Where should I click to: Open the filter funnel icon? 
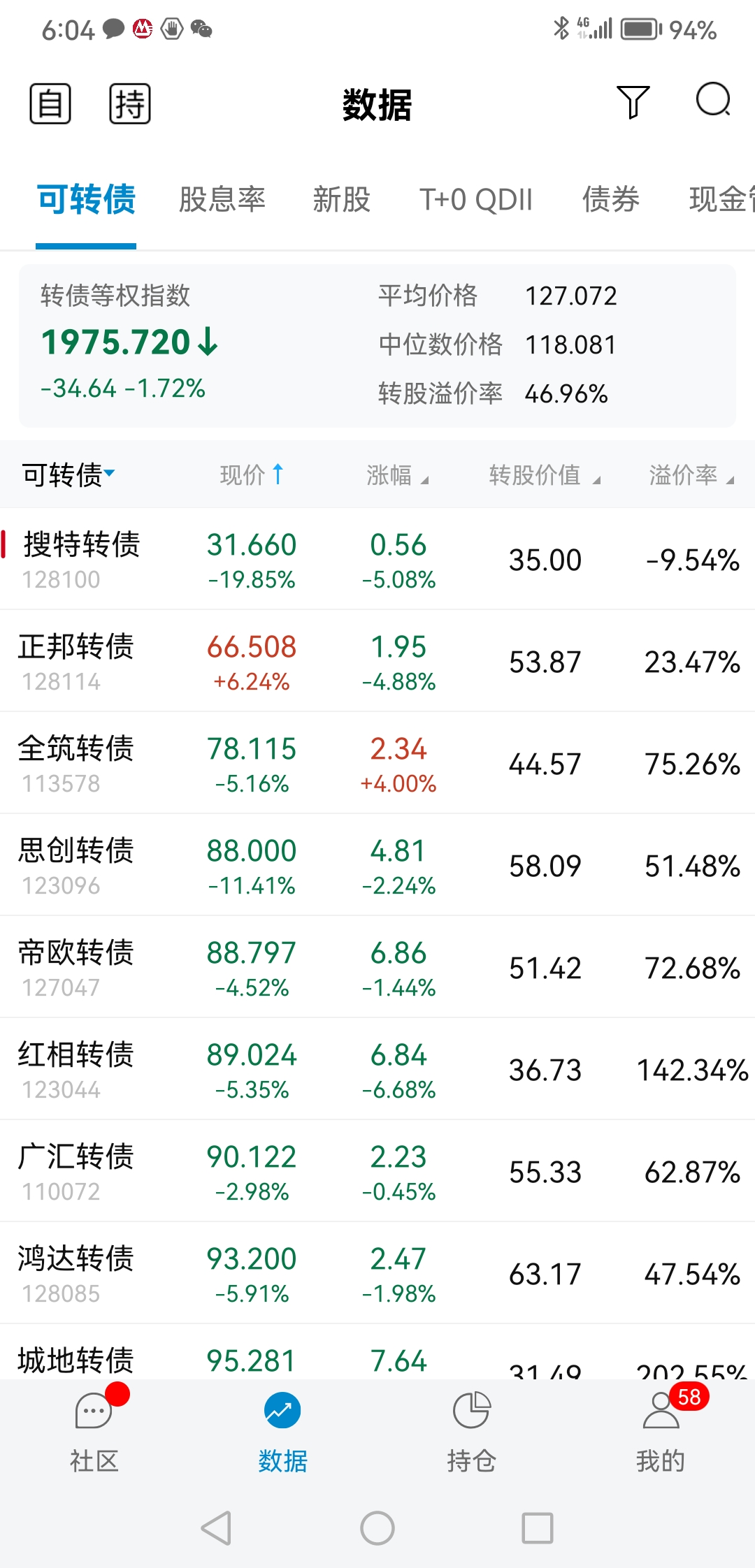(633, 103)
